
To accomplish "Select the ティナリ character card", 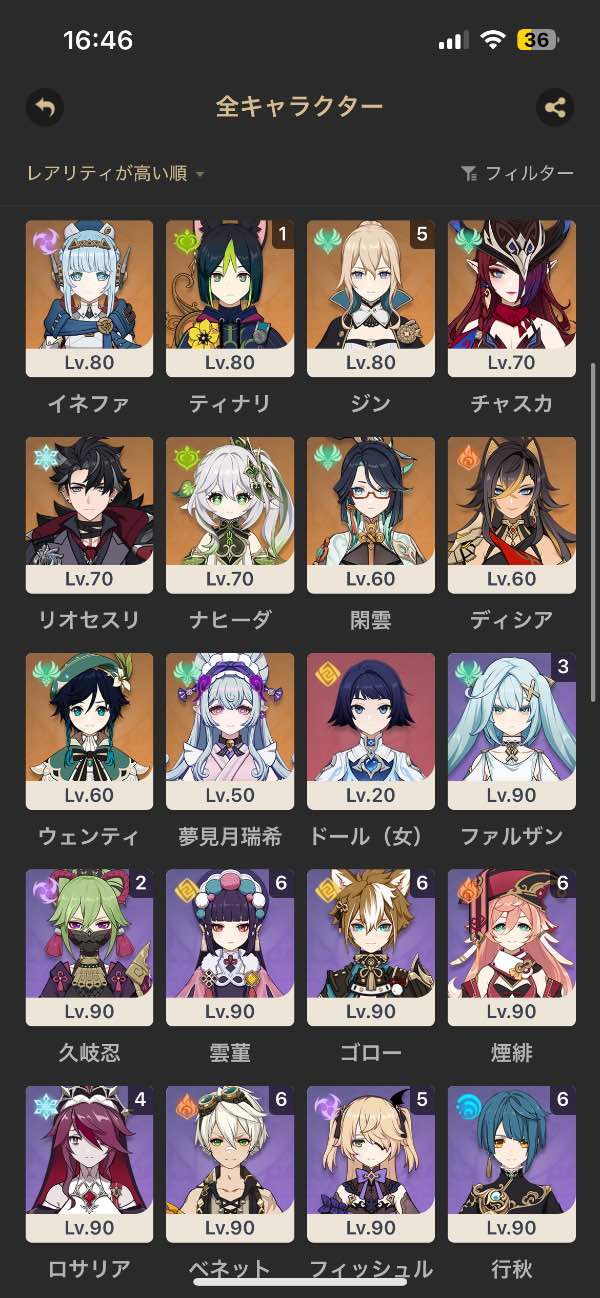I will coord(230,298).
